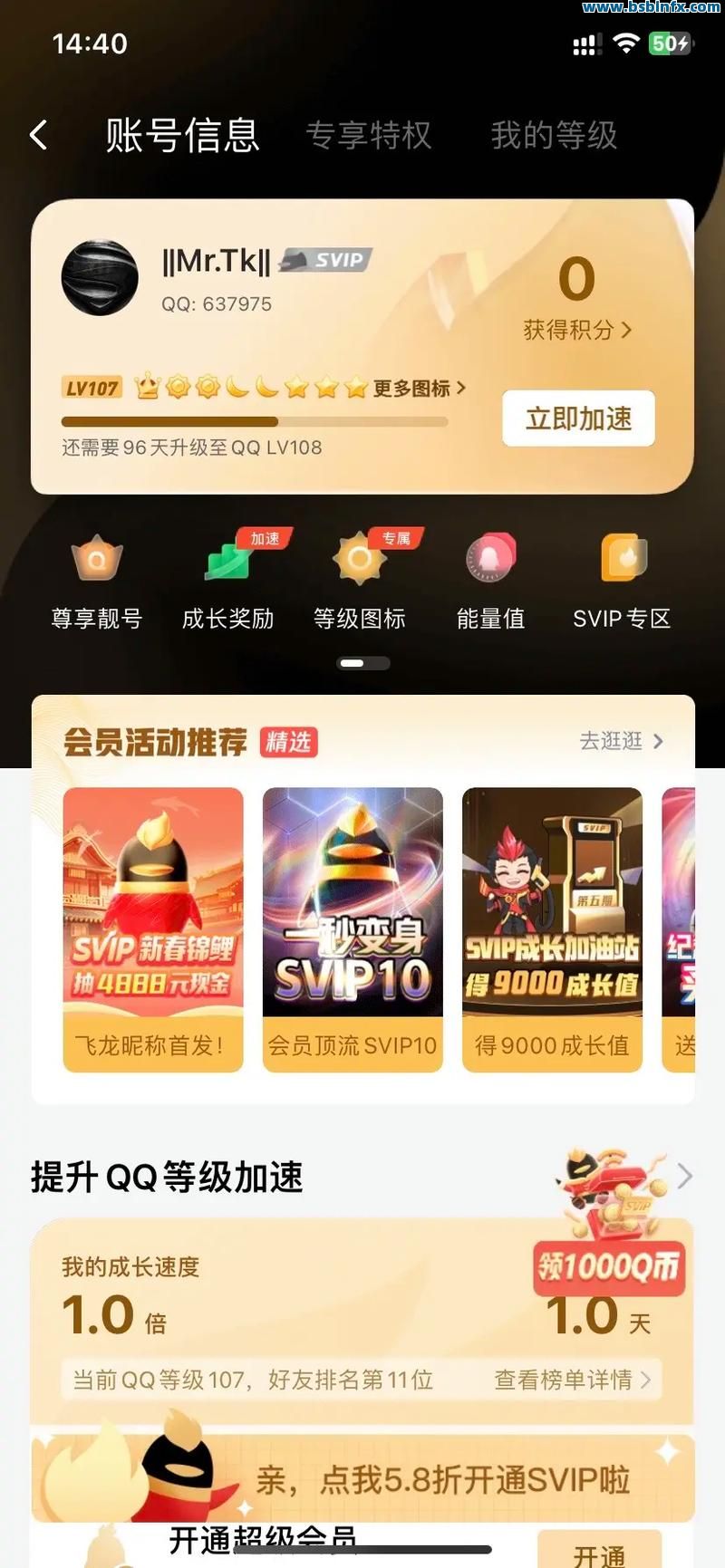Tap the 立即加速 button
This screenshot has height=1568, width=725.
point(578,418)
